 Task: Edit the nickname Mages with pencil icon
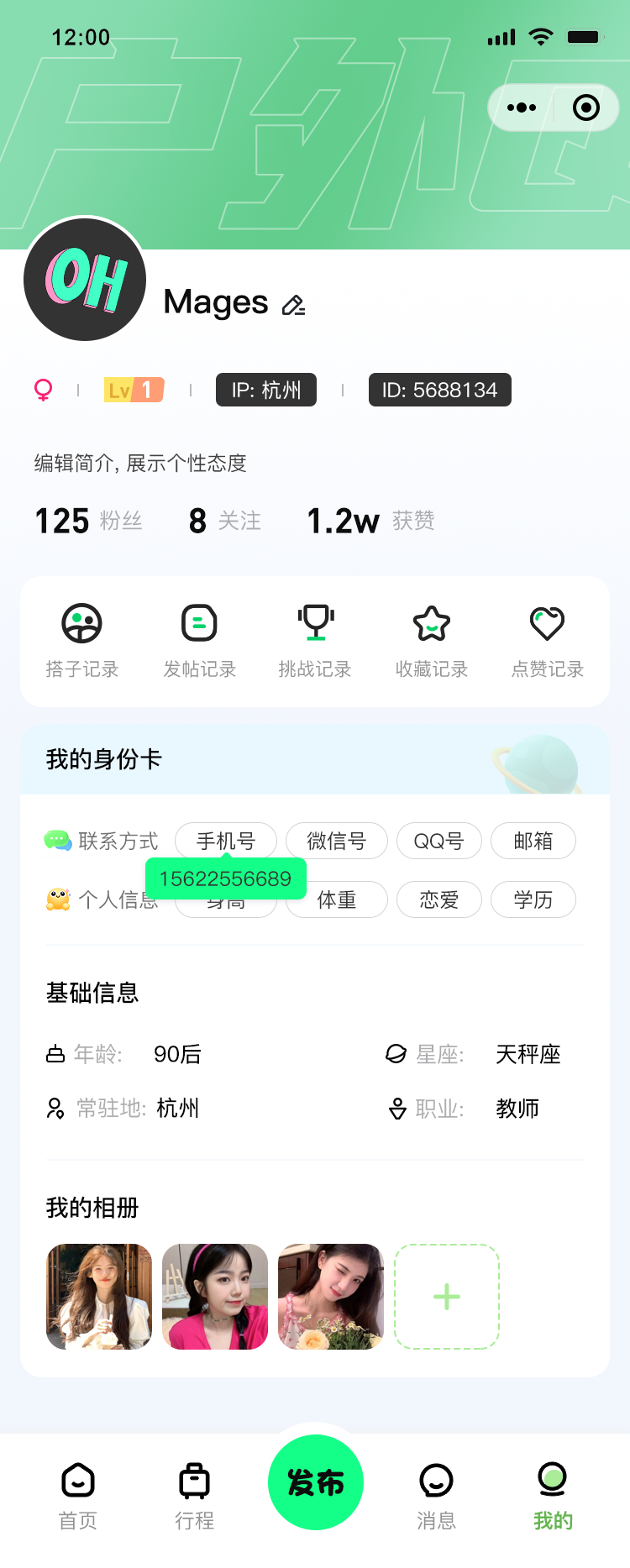[293, 305]
